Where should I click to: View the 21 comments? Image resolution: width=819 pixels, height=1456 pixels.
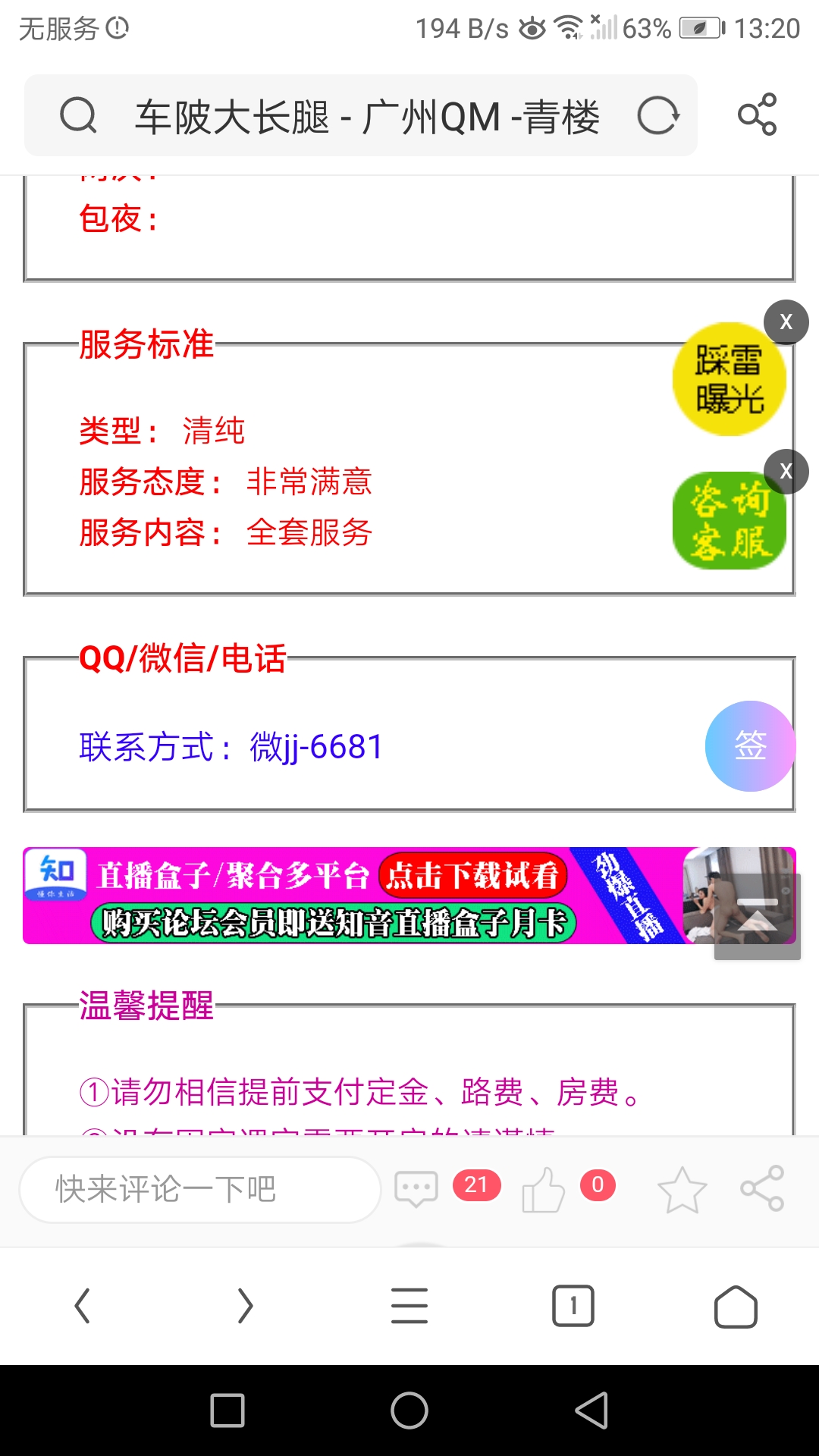(x=416, y=1188)
